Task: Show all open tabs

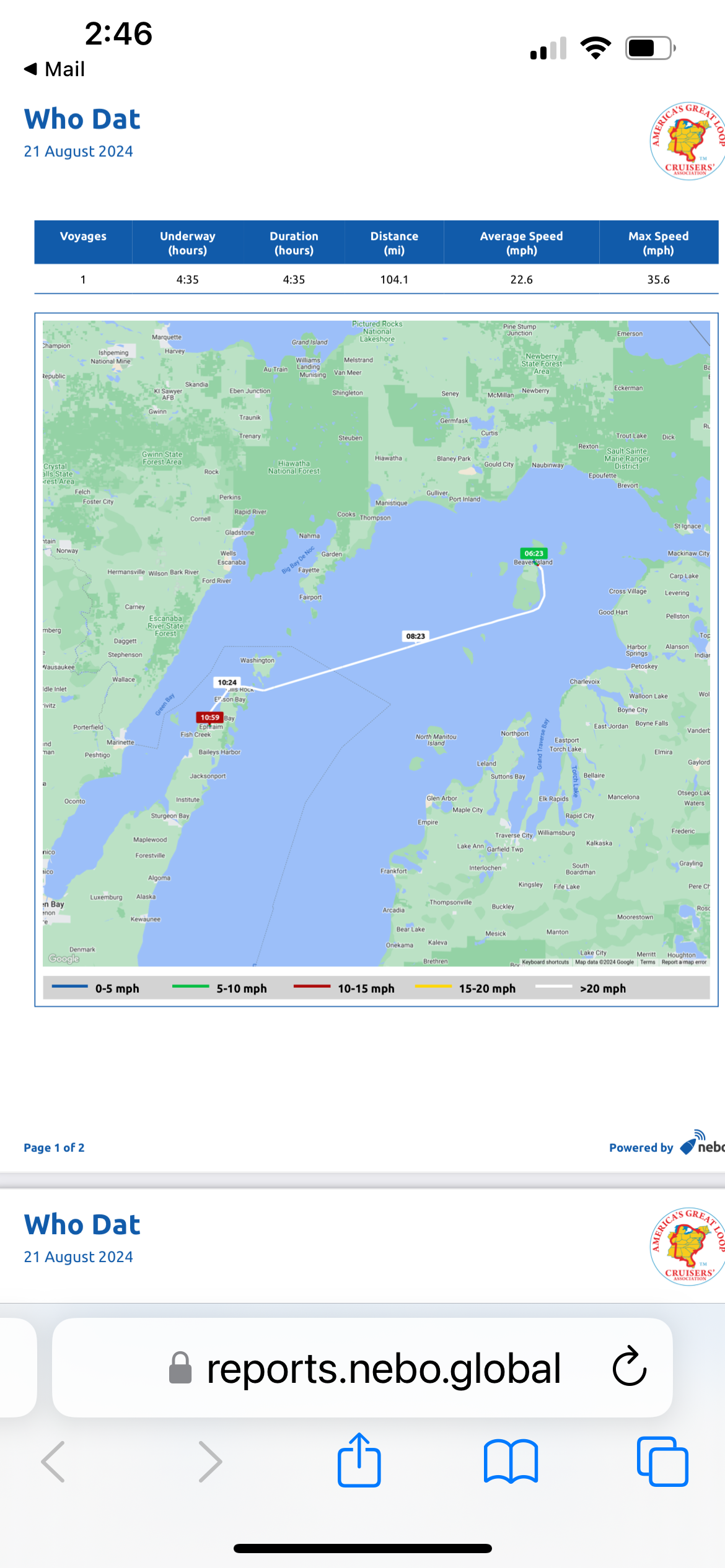Action: point(662,1461)
